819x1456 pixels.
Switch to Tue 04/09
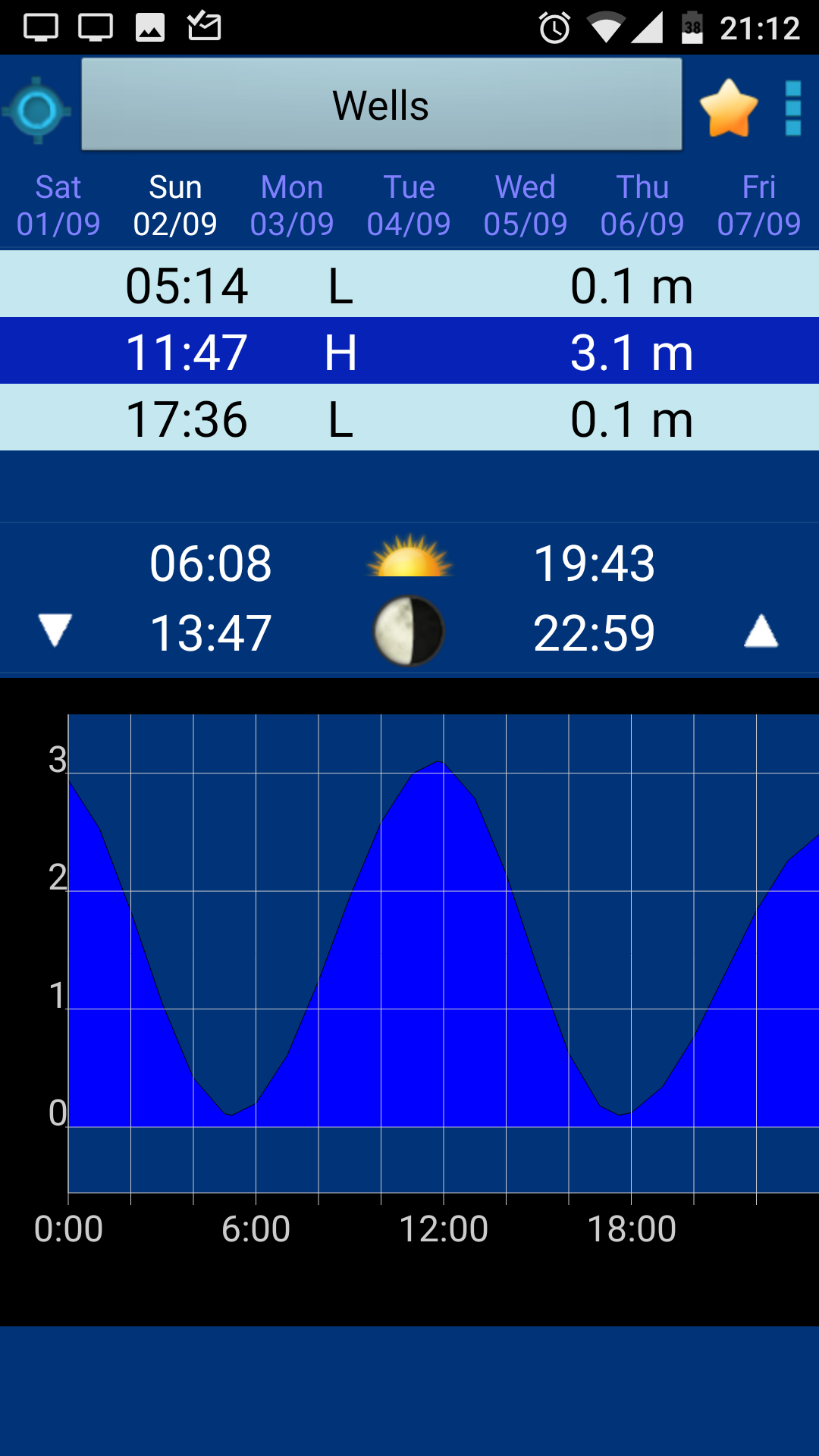pos(409,206)
